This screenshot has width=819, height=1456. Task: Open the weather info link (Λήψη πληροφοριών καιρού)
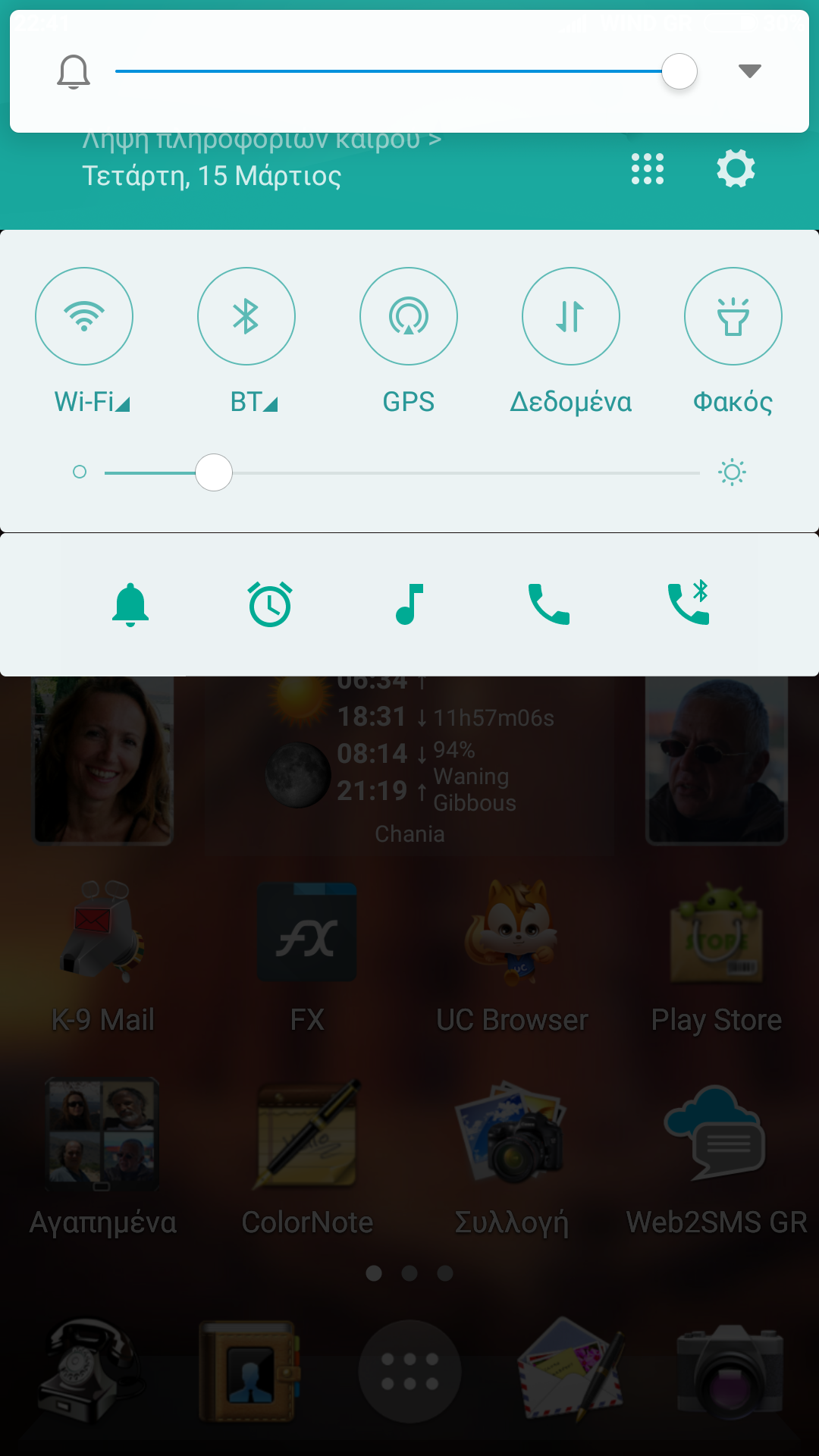[x=262, y=140]
